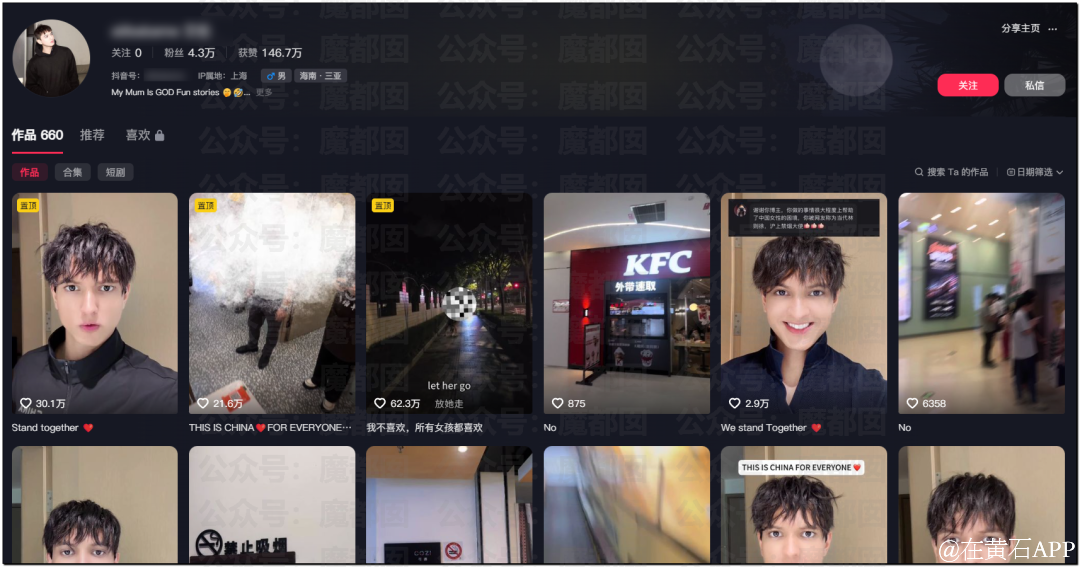Screen dimensions: 1080x567
Task: Play the video captioned 我不喜欢，所有女孩都喜欢
Action: click(x=449, y=303)
